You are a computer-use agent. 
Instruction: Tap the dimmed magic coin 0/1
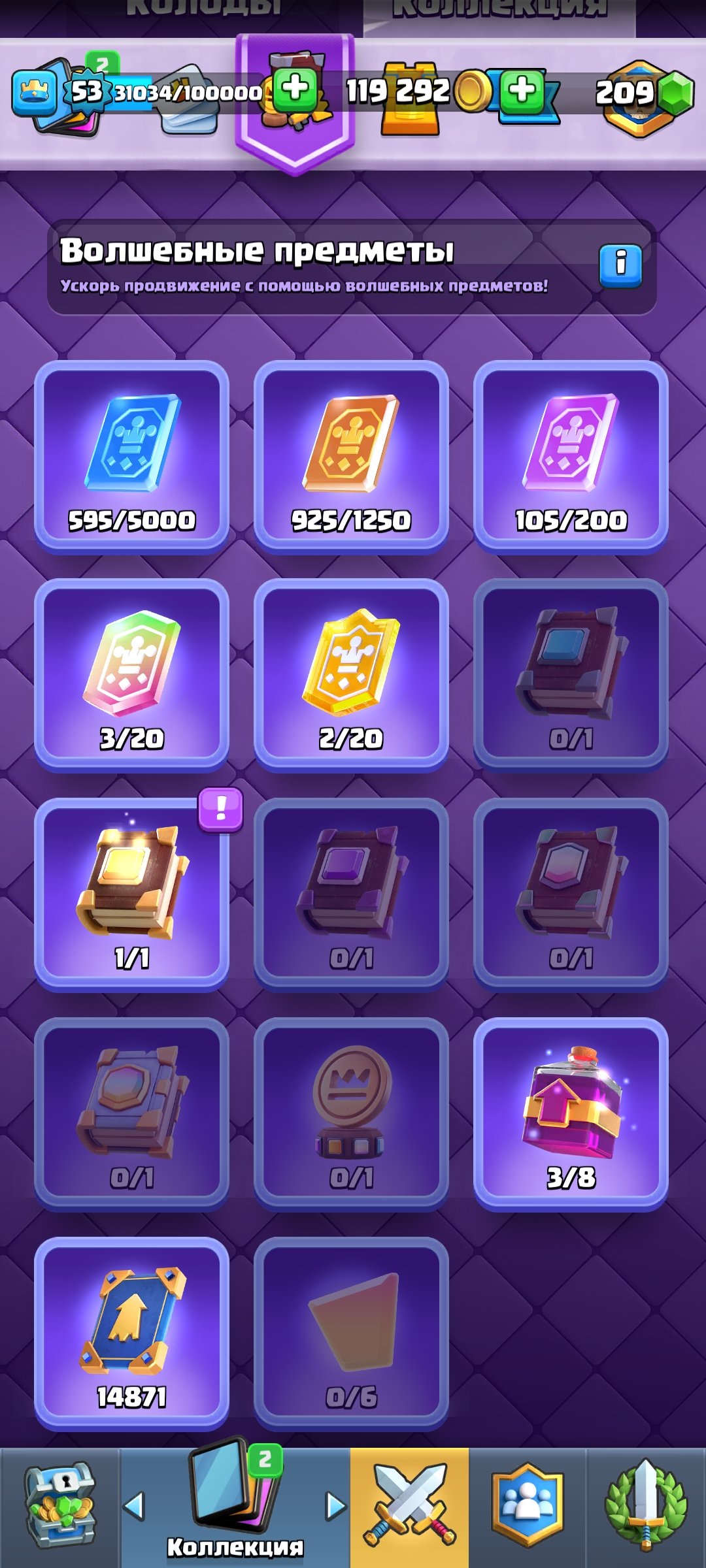[351, 1115]
